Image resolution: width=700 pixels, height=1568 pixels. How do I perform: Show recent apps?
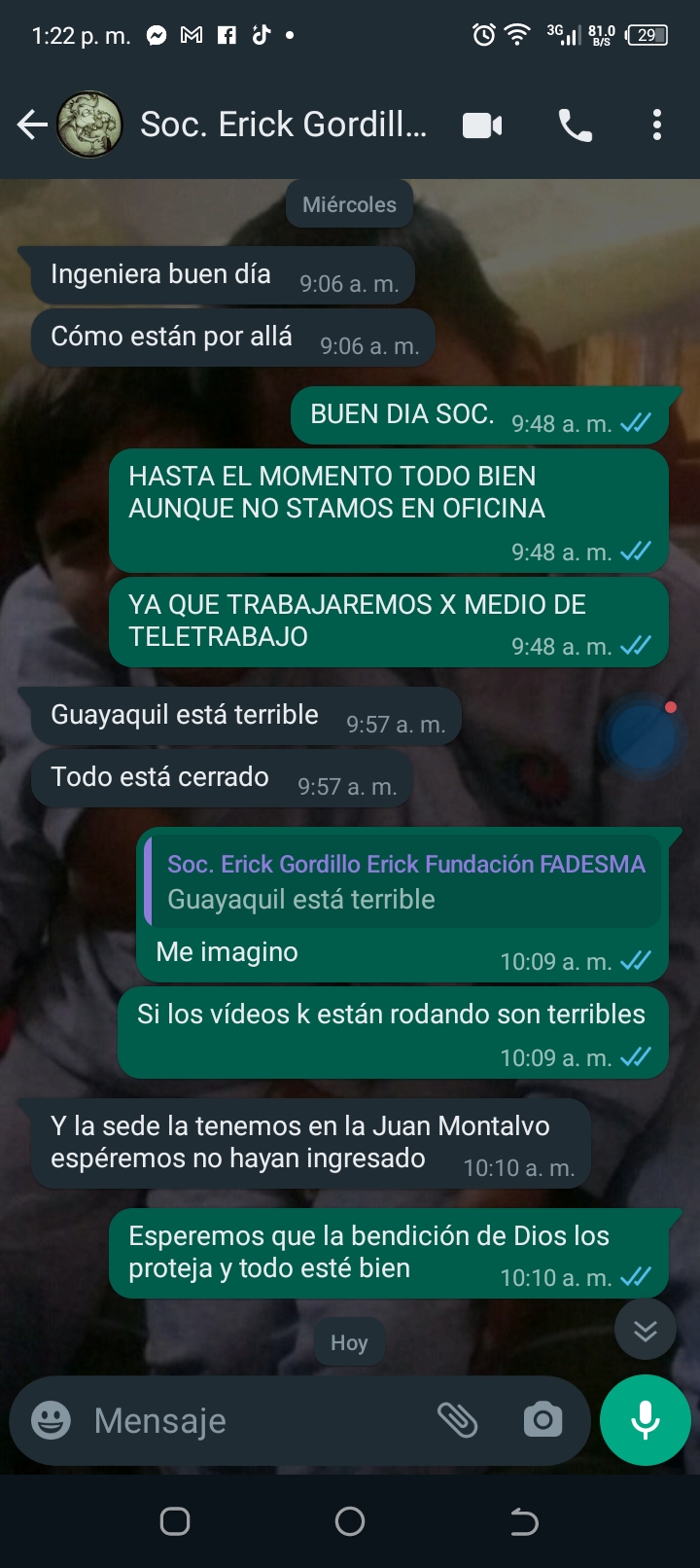tap(175, 1521)
